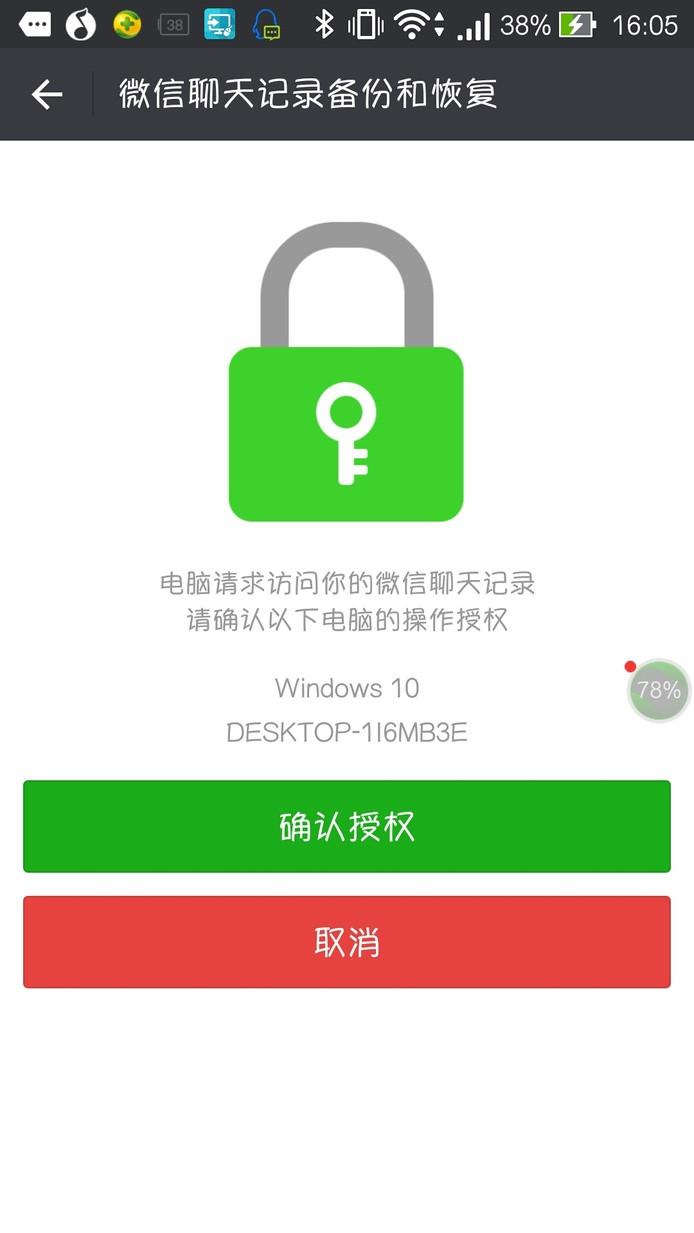This screenshot has width=694, height=1233.
Task: Tap 确认授权 to confirm authorization
Action: [x=347, y=826]
